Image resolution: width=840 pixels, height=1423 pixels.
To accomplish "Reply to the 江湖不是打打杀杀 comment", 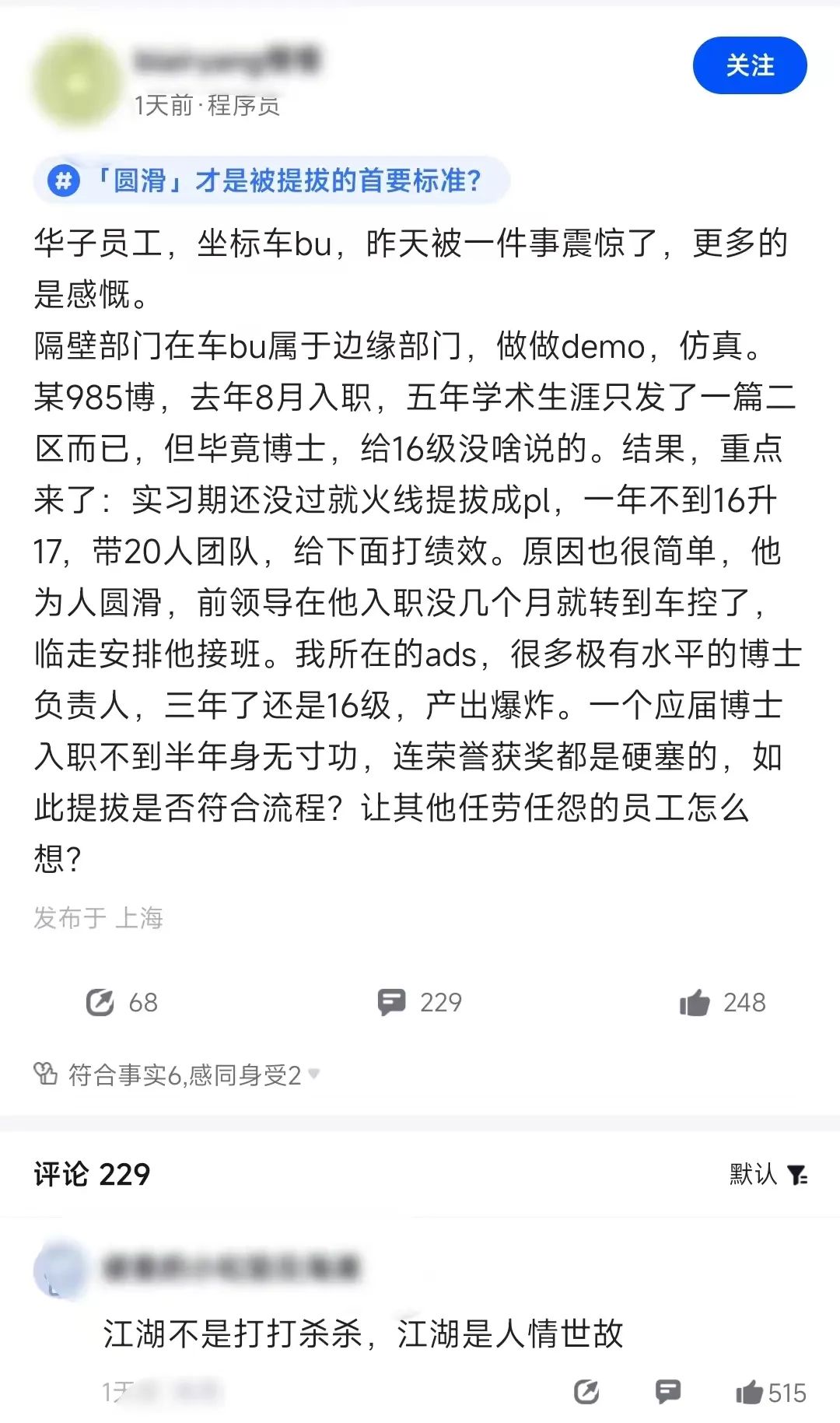I will 668,1392.
